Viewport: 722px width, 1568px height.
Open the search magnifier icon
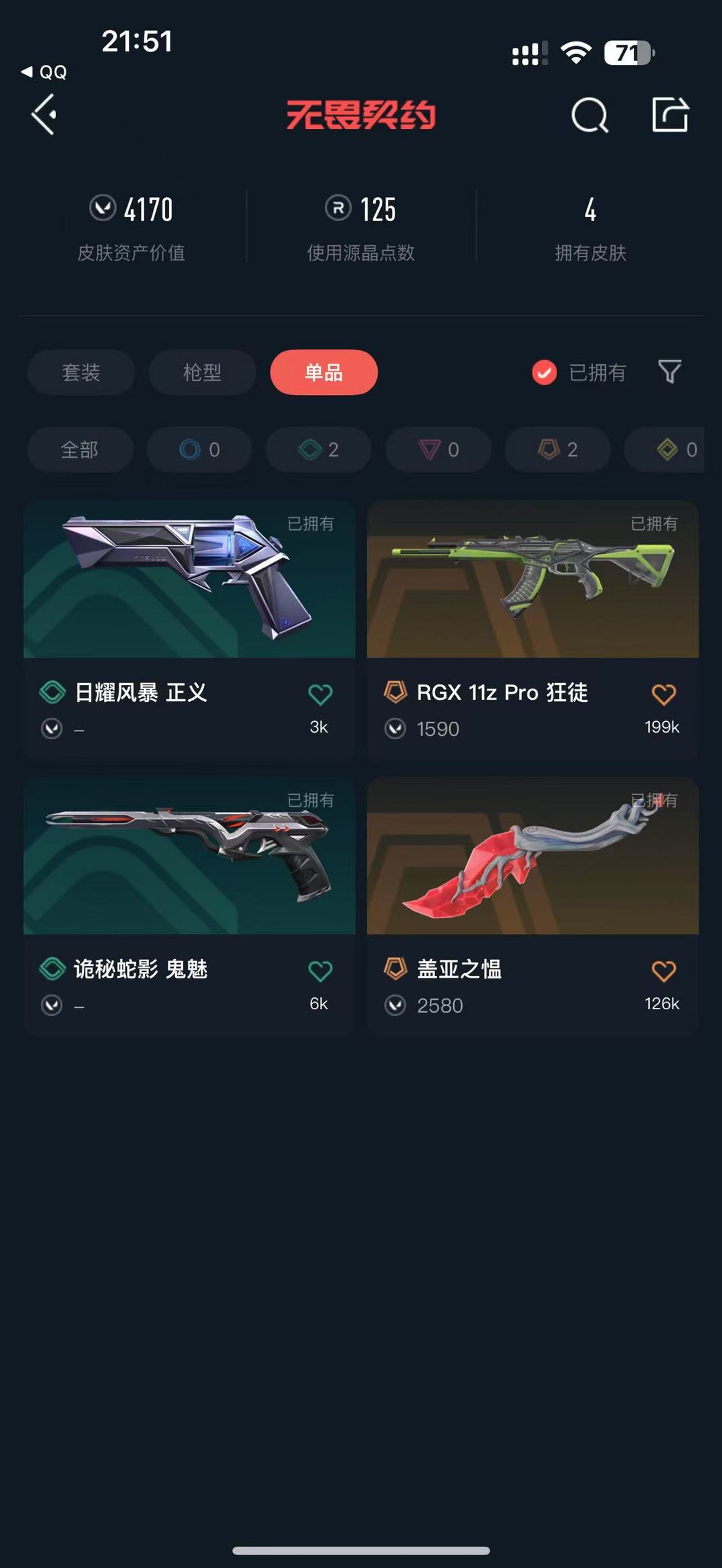tap(590, 115)
